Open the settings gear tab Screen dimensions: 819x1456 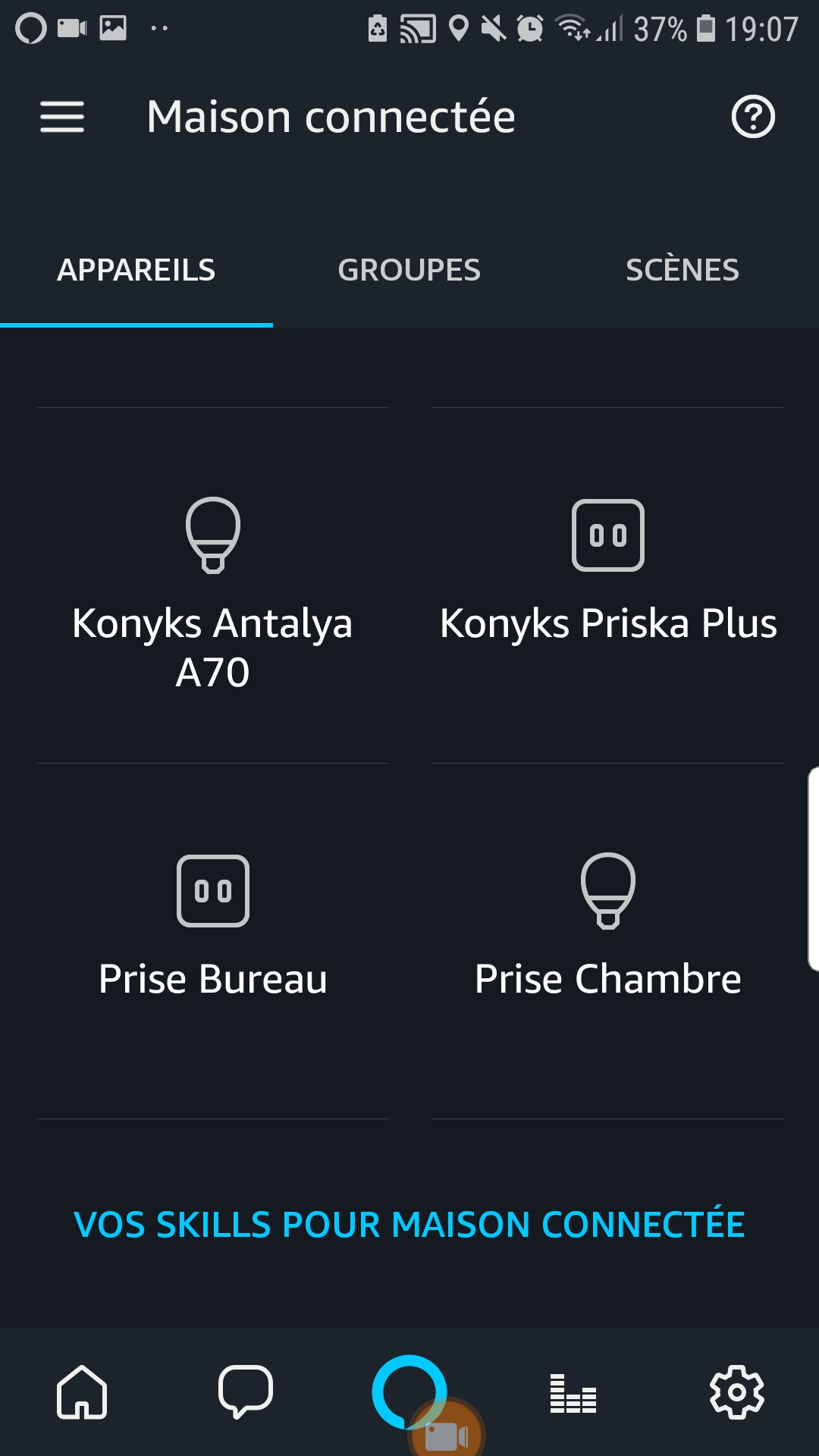pos(736,1392)
